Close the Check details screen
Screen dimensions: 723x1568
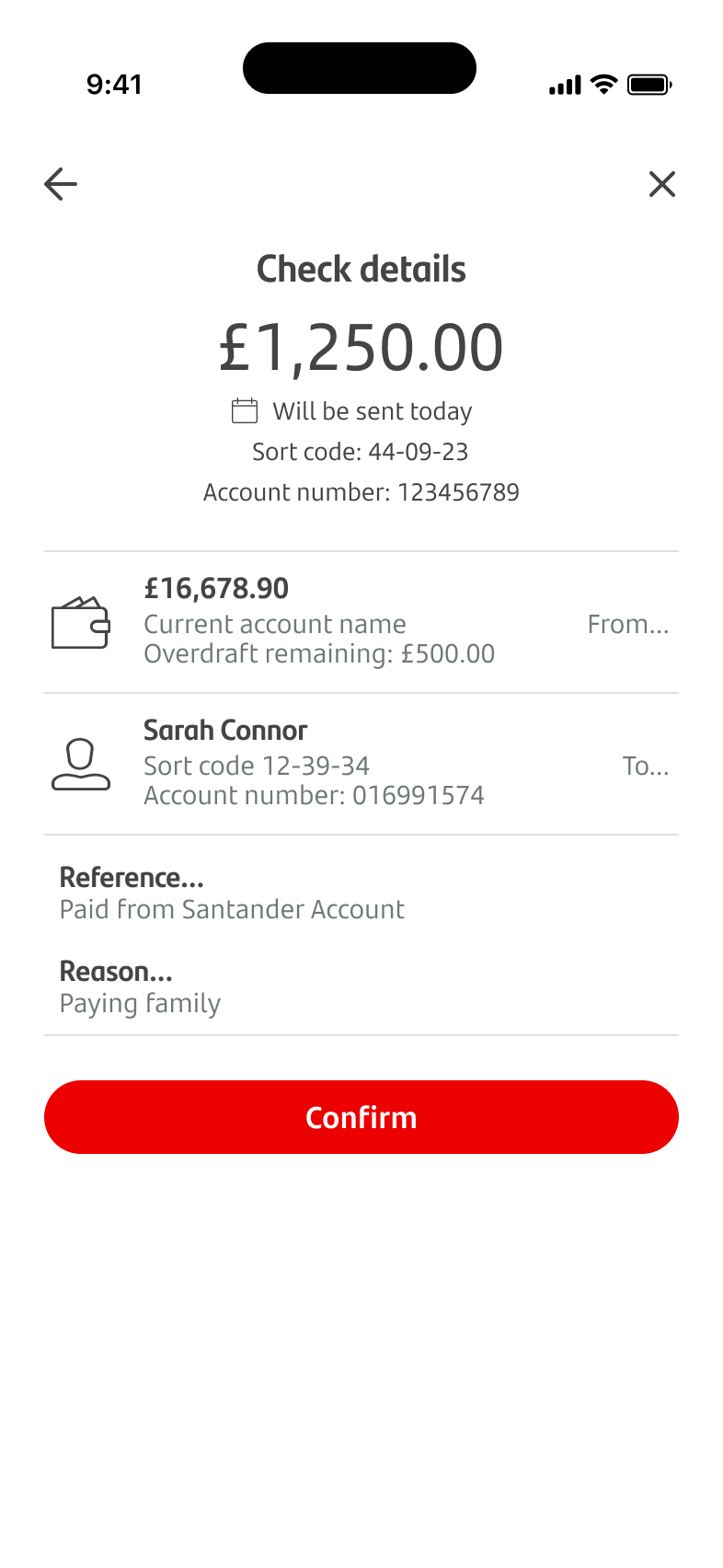661,184
